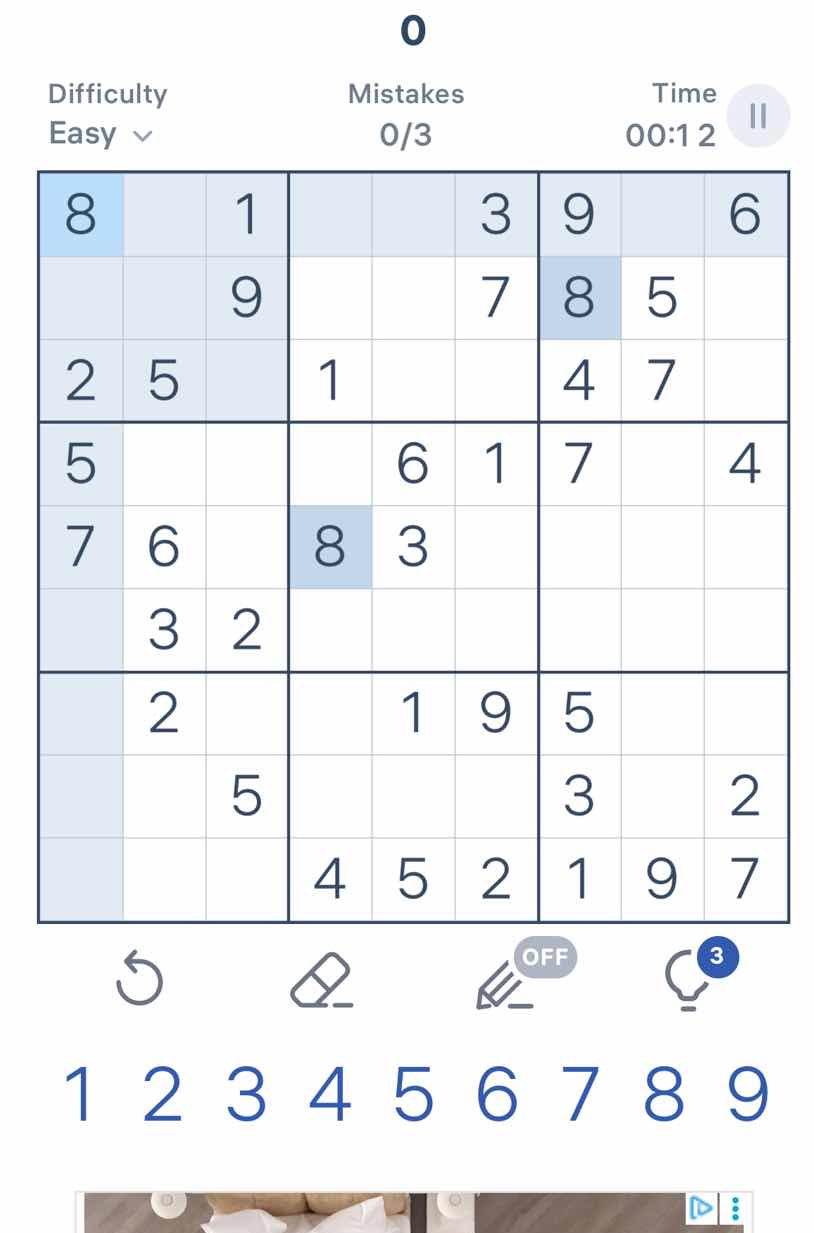Select the highlighted 8 cell top-left
This screenshot has height=1233, width=814.
(x=80, y=215)
